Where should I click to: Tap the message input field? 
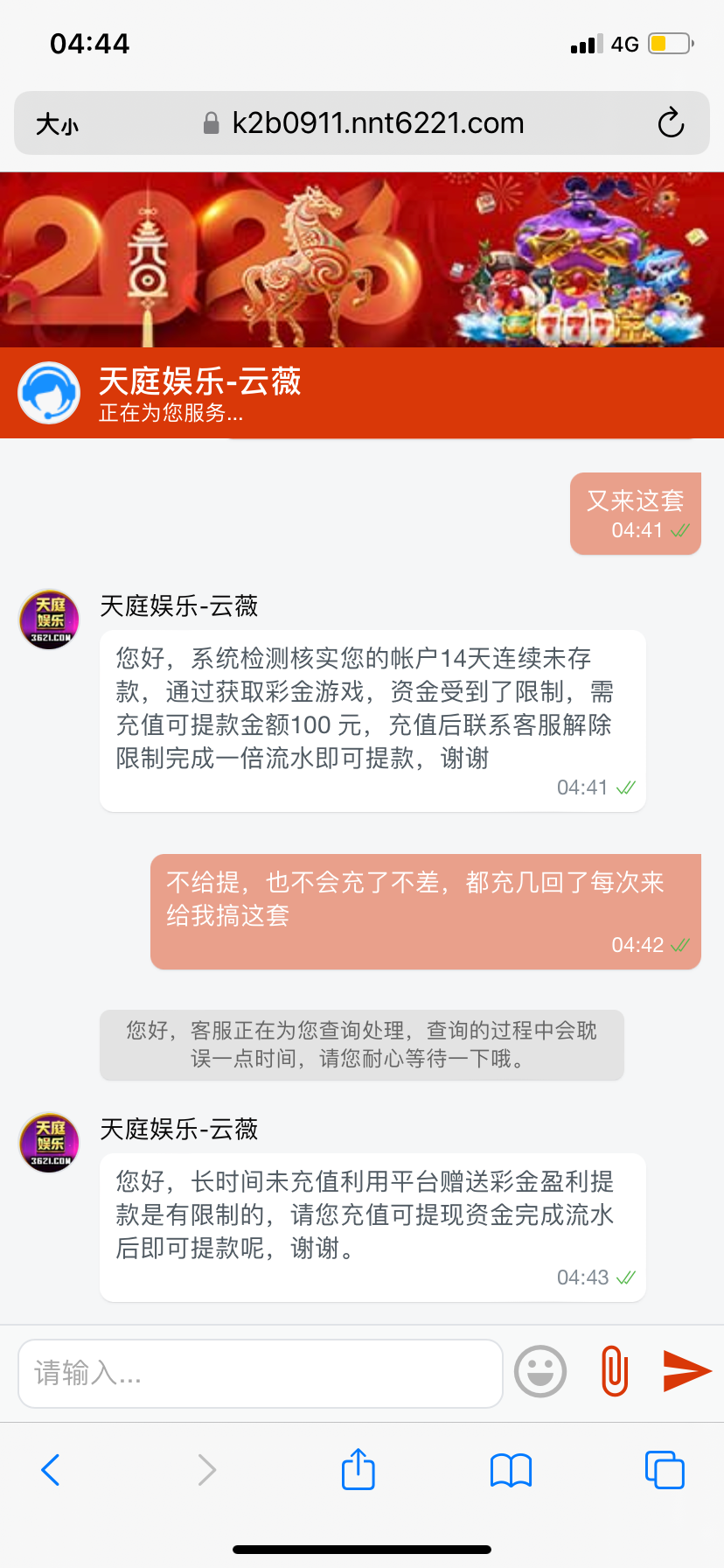(260, 1373)
